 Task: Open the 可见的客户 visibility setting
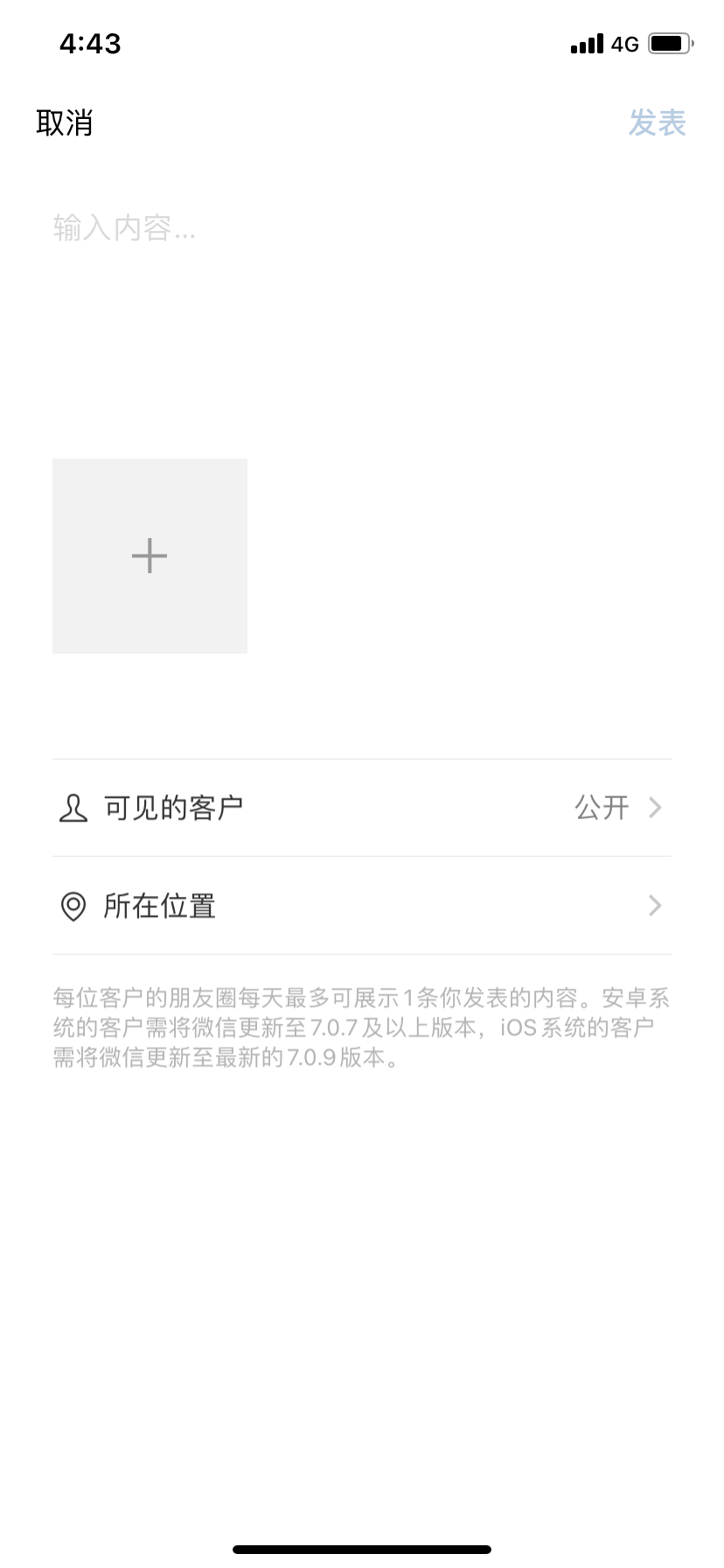362,808
